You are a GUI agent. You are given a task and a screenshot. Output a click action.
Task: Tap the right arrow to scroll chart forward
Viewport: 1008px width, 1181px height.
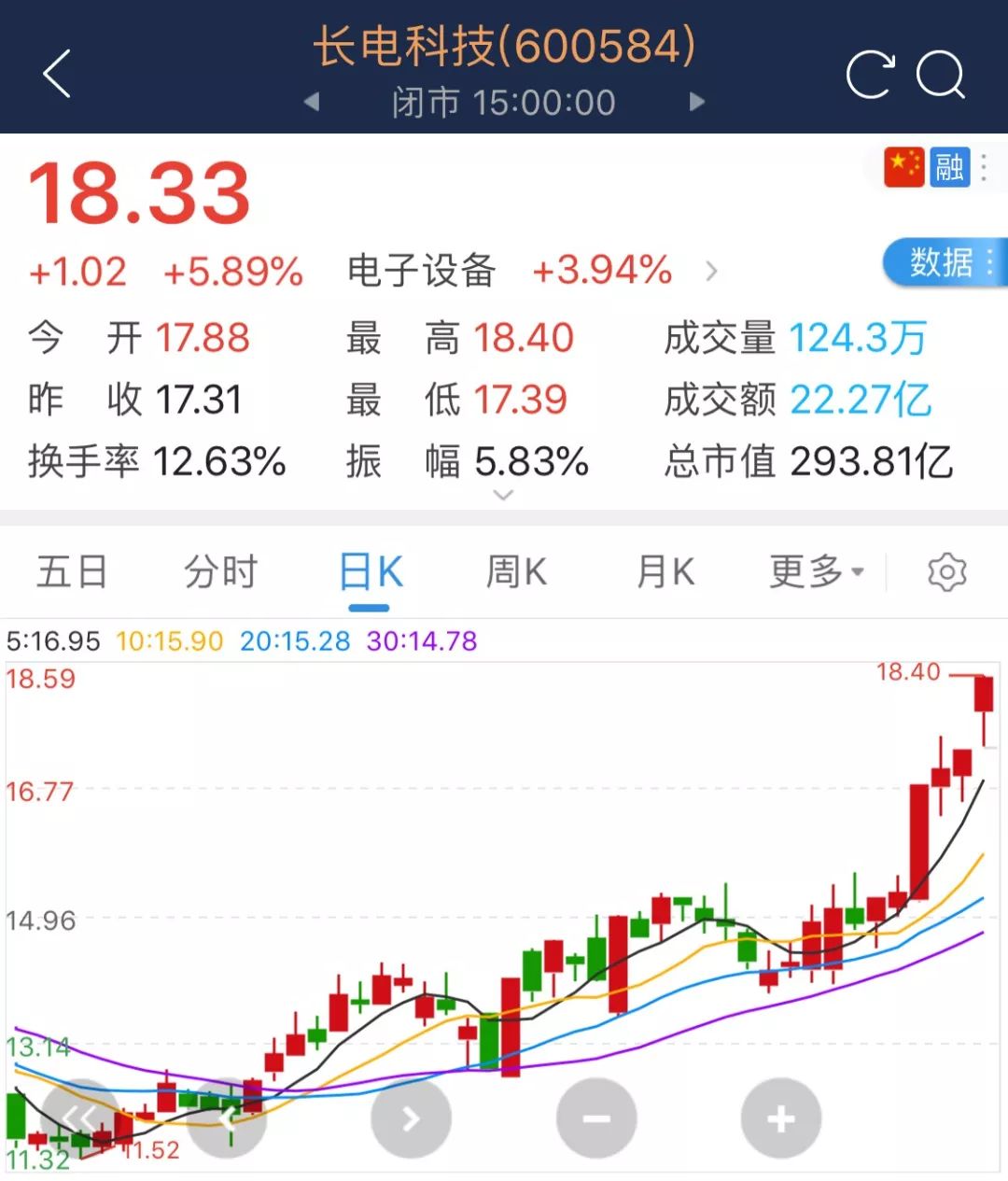(411, 1117)
